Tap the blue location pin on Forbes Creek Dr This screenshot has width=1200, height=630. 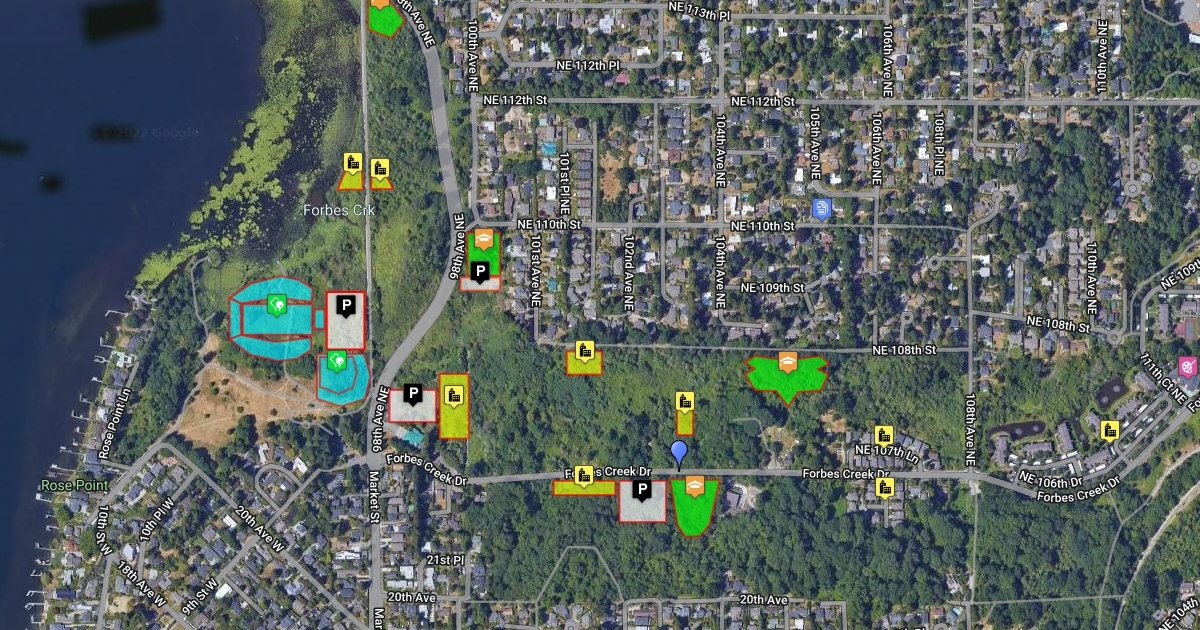pos(680,453)
